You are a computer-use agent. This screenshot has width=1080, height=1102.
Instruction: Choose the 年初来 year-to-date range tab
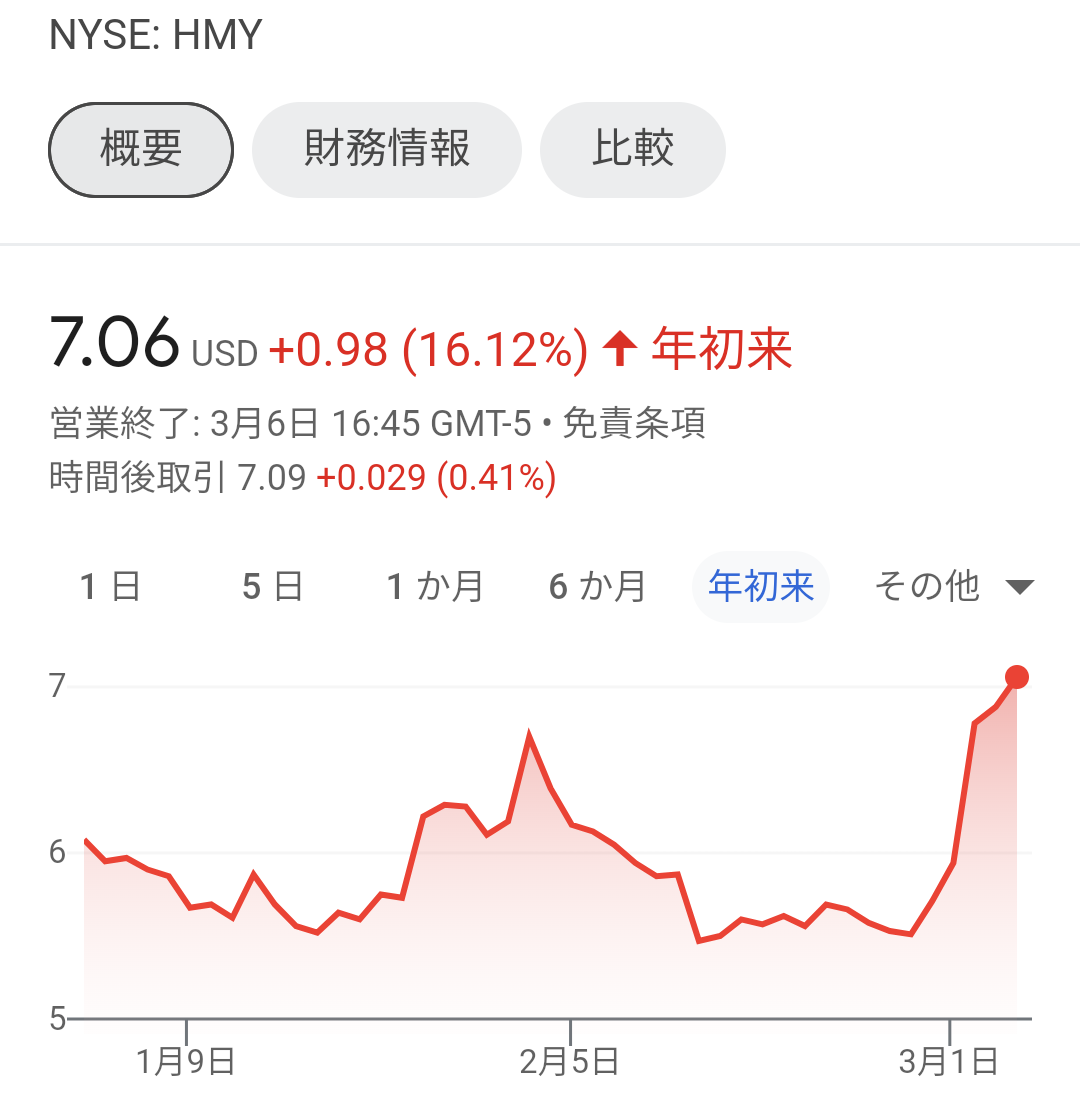[761, 586]
